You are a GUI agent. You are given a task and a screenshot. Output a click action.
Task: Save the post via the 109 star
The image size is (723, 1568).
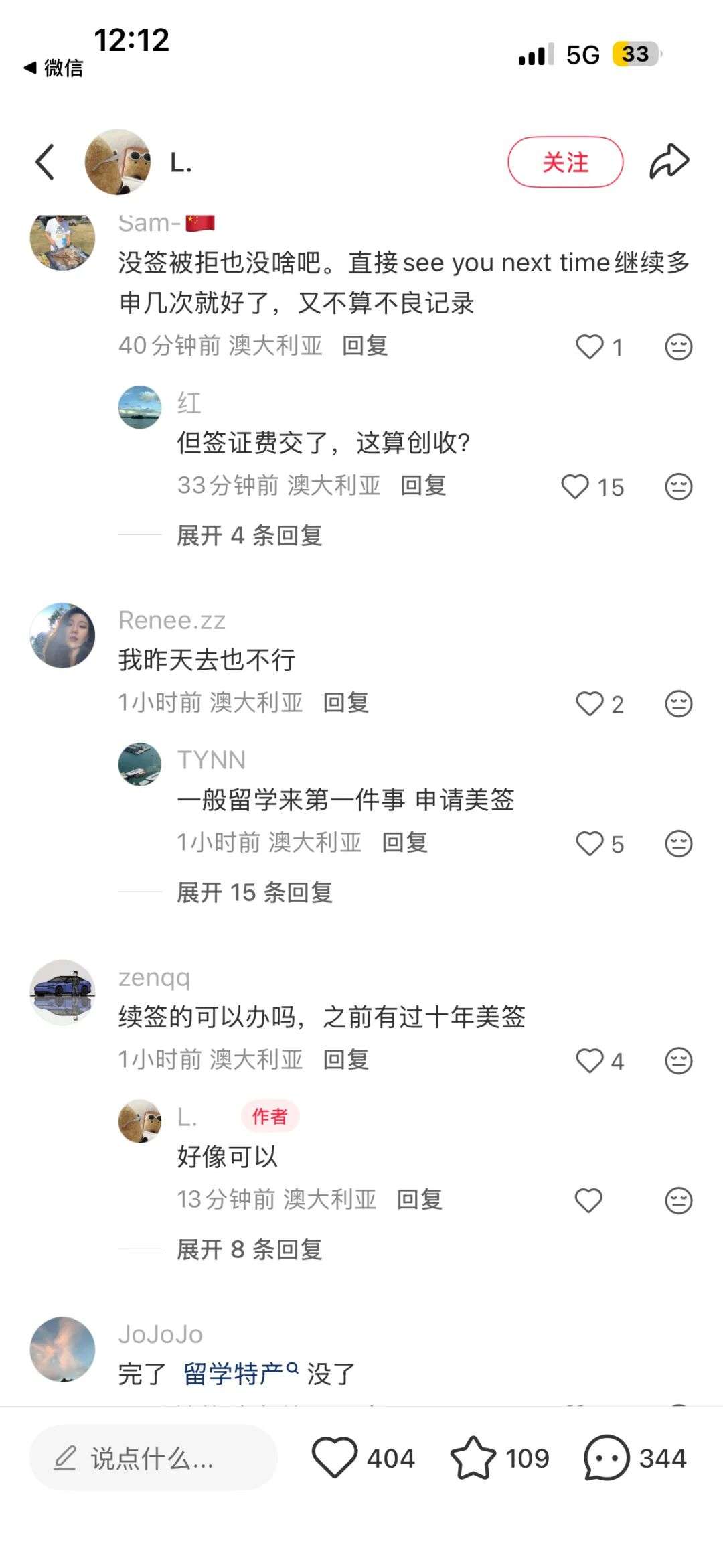pos(473,1458)
